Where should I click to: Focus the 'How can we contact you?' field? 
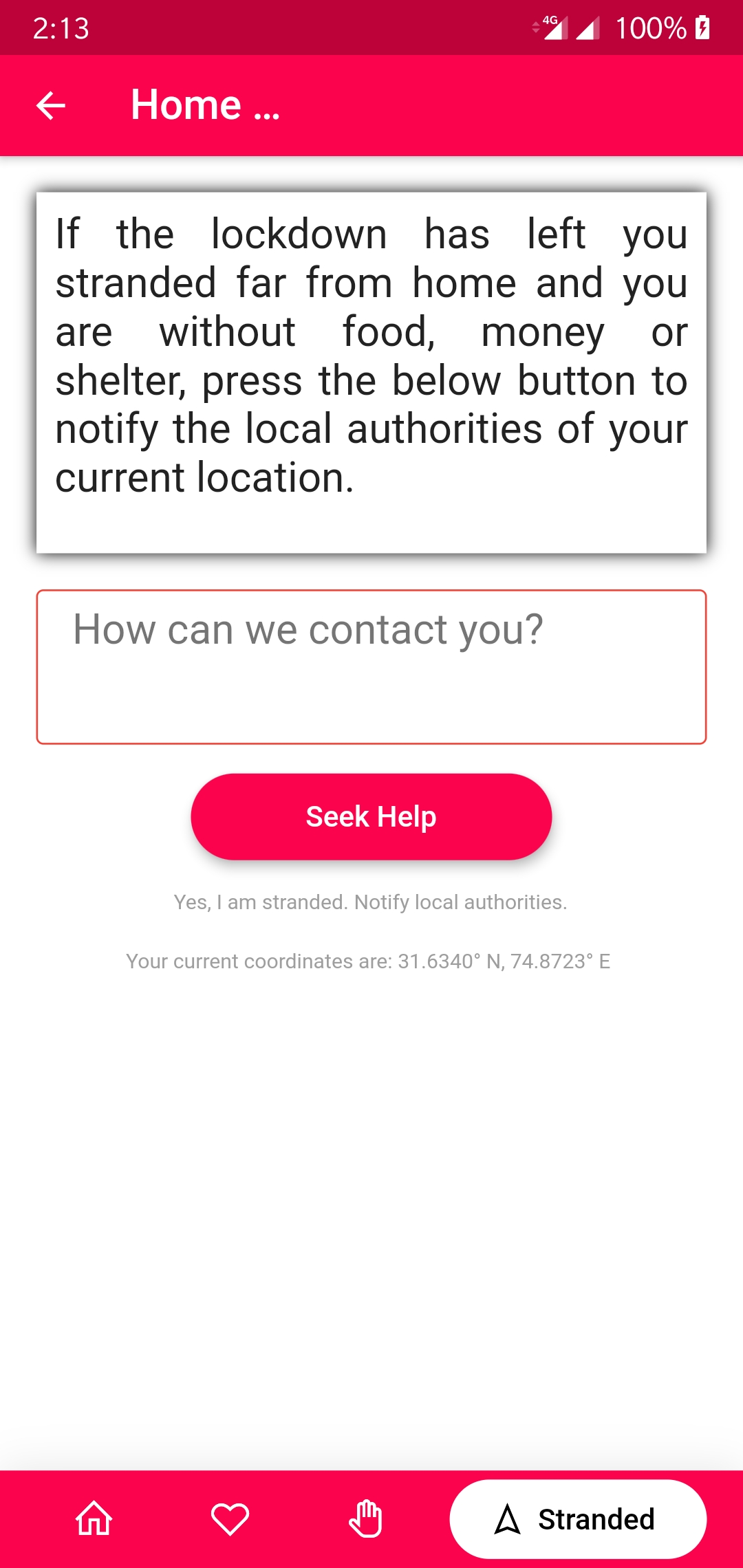pos(371,666)
